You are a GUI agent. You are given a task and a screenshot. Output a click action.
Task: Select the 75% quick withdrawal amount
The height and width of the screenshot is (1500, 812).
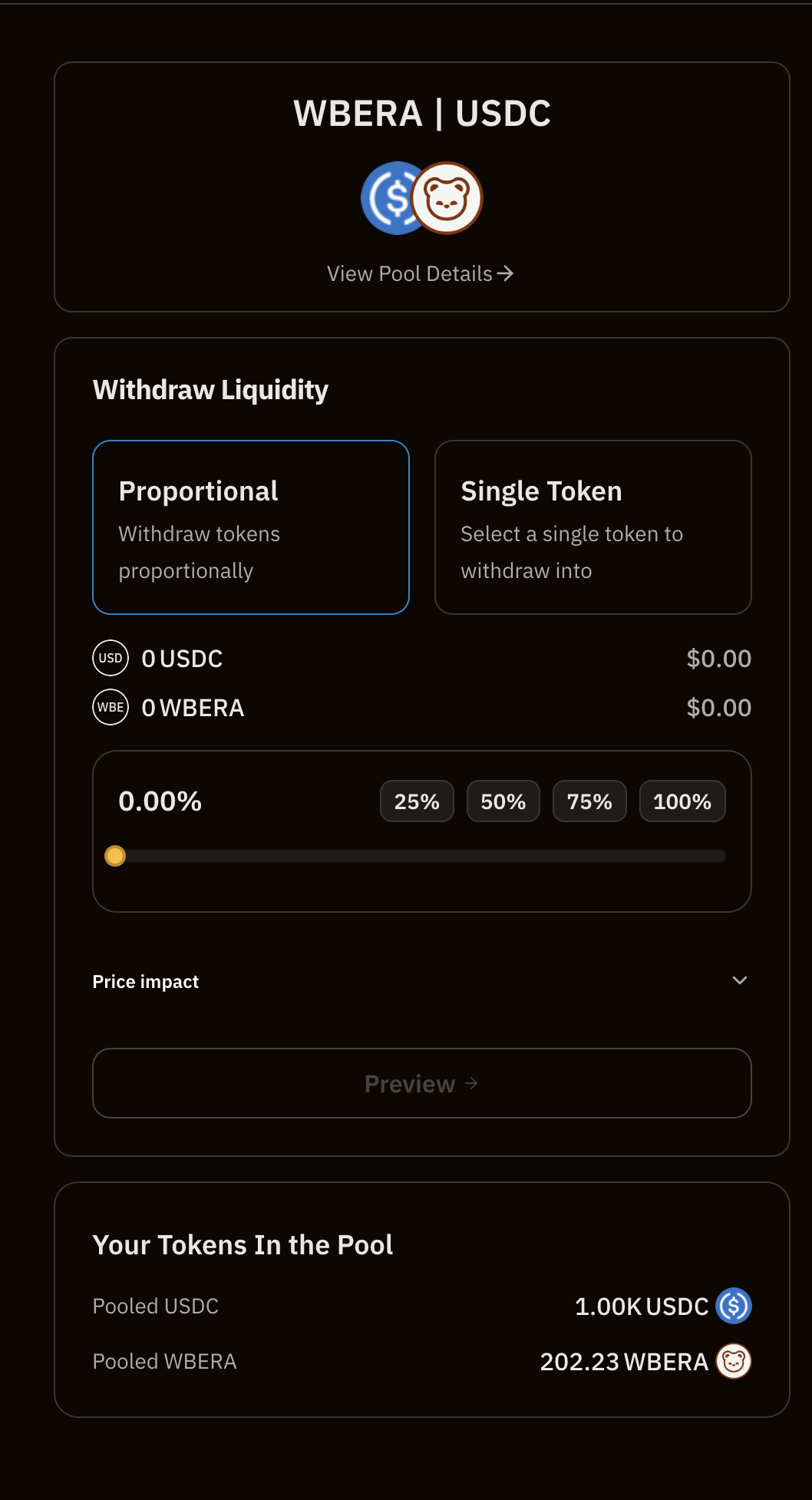(x=589, y=801)
